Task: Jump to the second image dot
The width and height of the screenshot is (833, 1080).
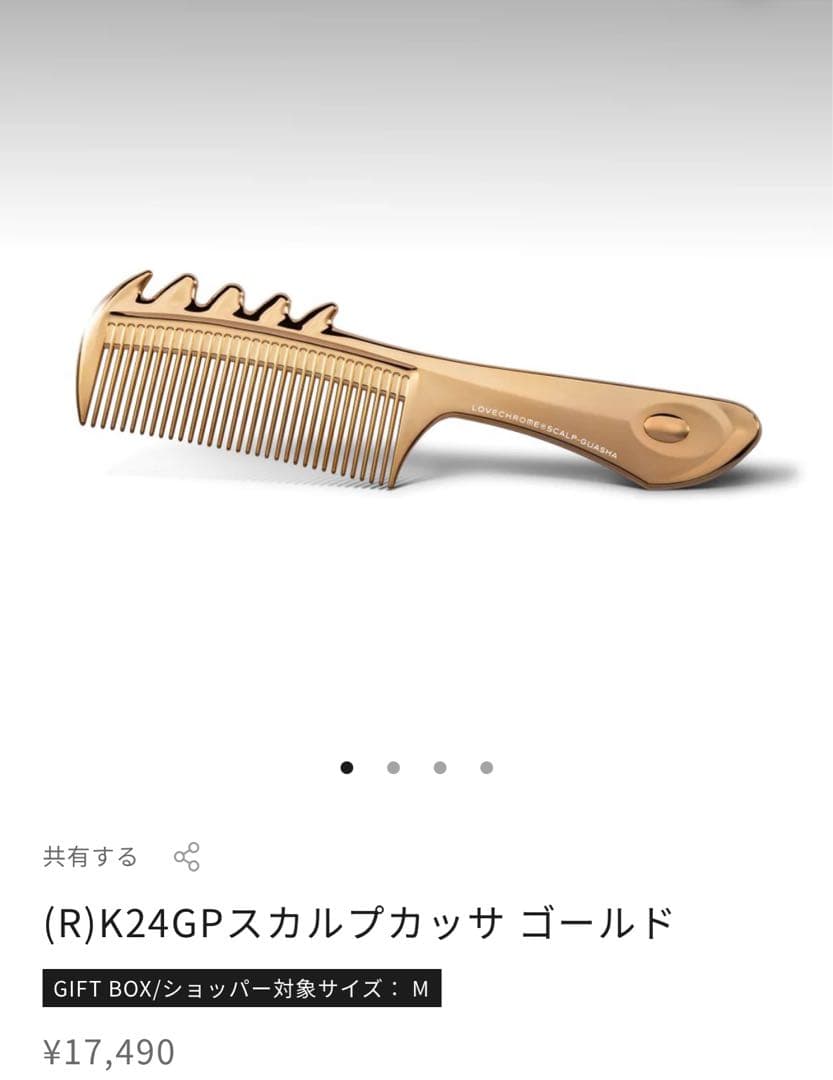Action: (393, 768)
